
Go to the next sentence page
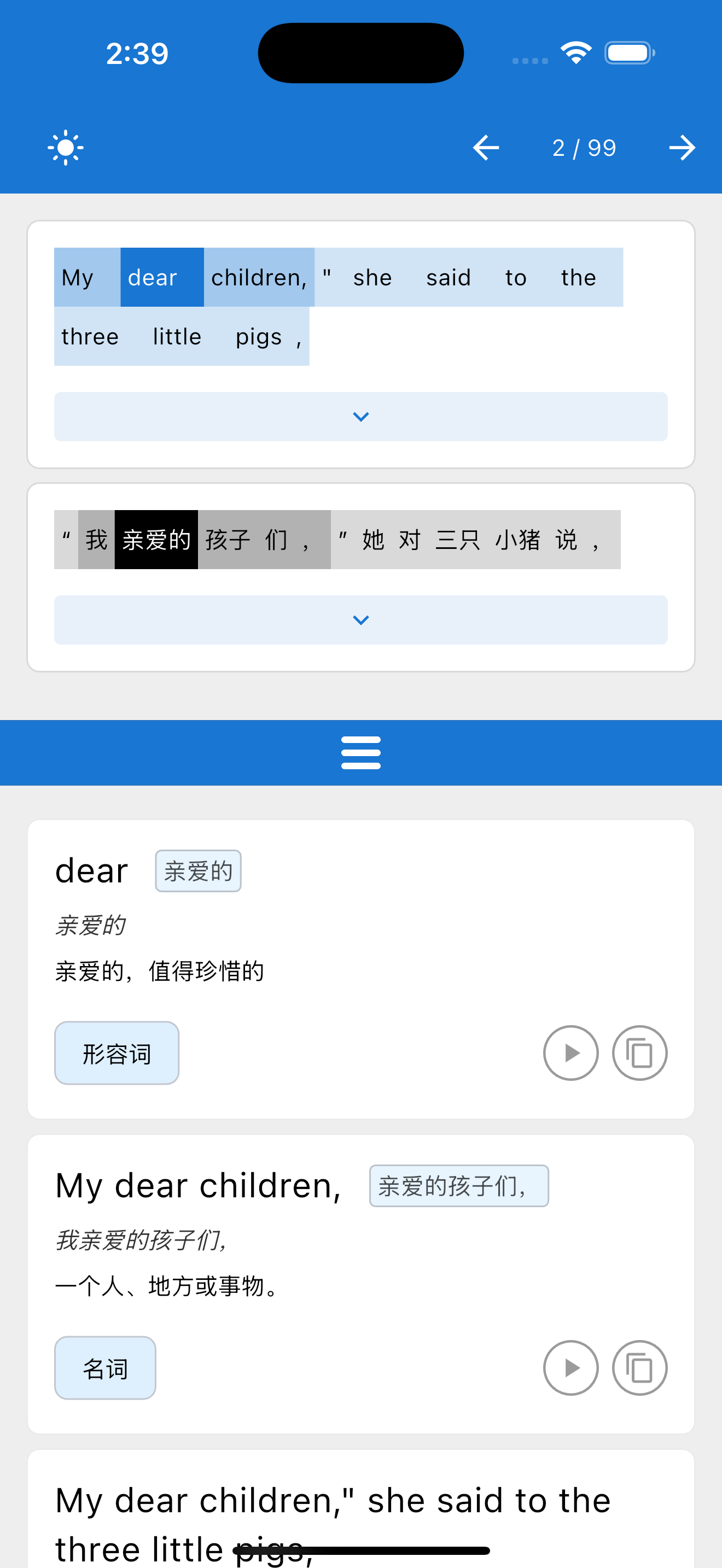[x=682, y=148]
